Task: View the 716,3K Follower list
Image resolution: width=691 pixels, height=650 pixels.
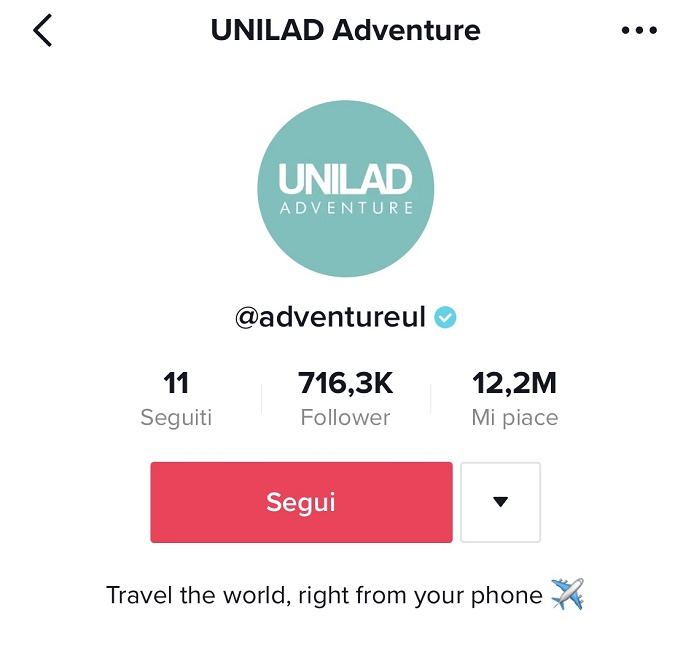Action: click(345, 398)
